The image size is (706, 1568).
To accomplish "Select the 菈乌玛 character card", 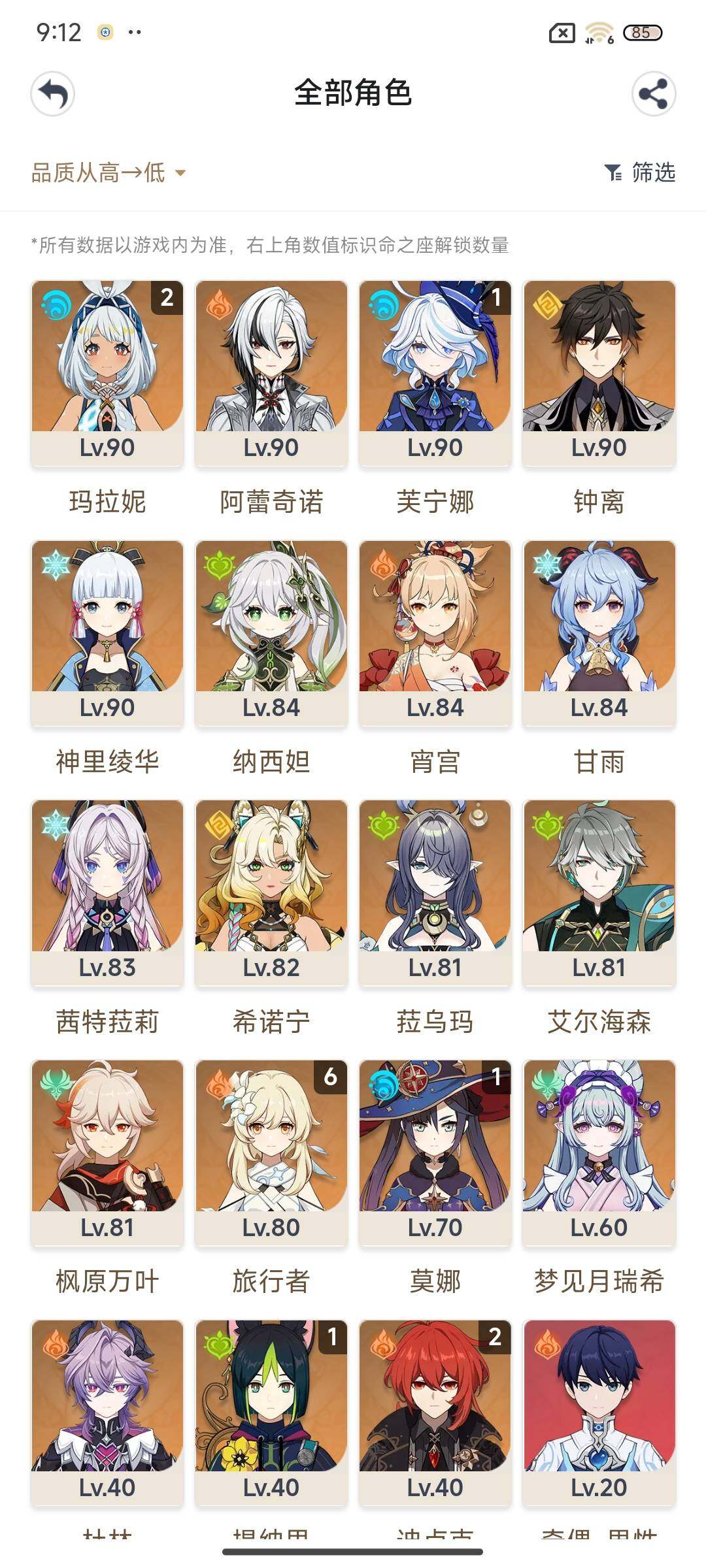I will (x=435, y=892).
